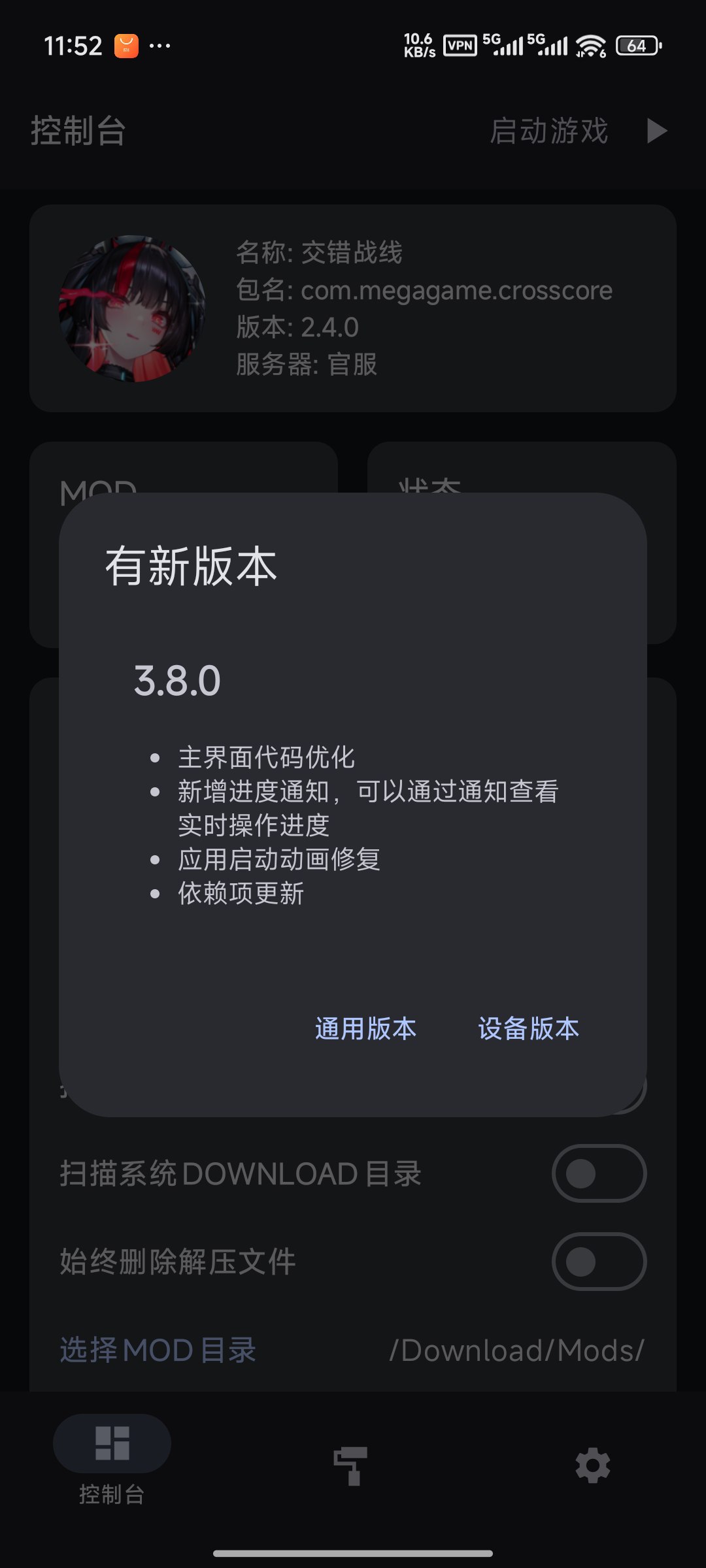The image size is (706, 1568).
Task: Open the middle mod management tab
Action: pyautogui.click(x=352, y=1465)
